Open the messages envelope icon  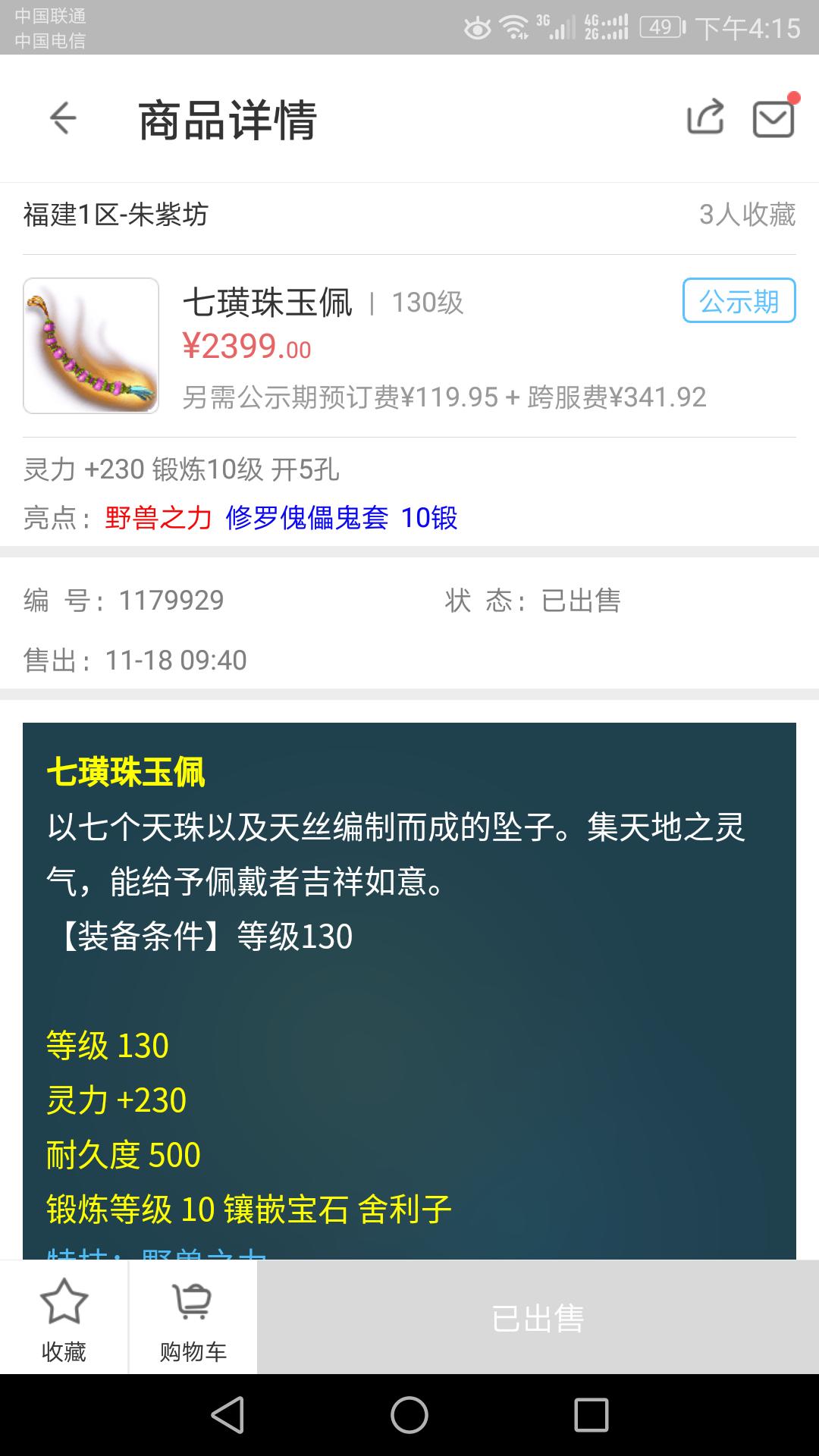(x=773, y=119)
